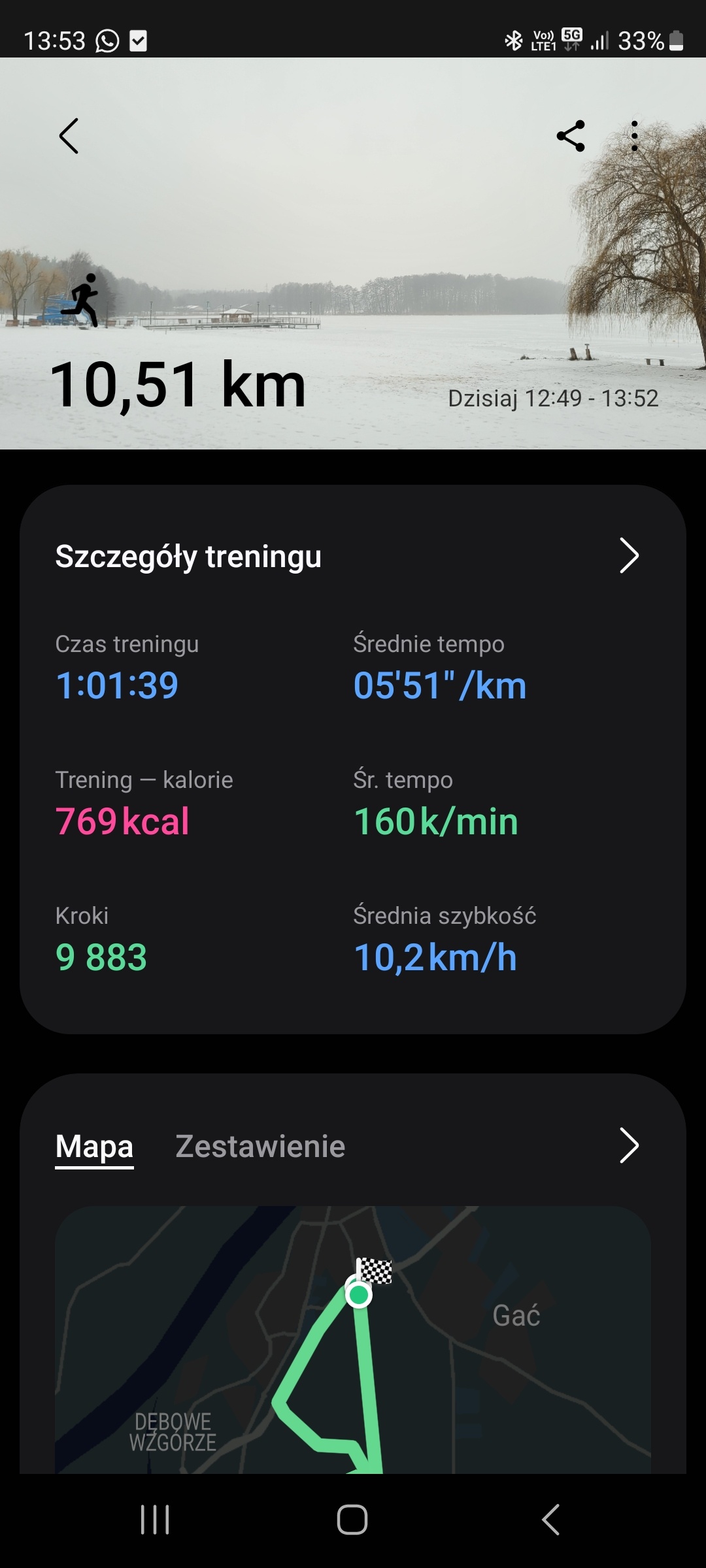Open recent apps from navigation bar
706x1568 pixels.
click(x=155, y=1519)
